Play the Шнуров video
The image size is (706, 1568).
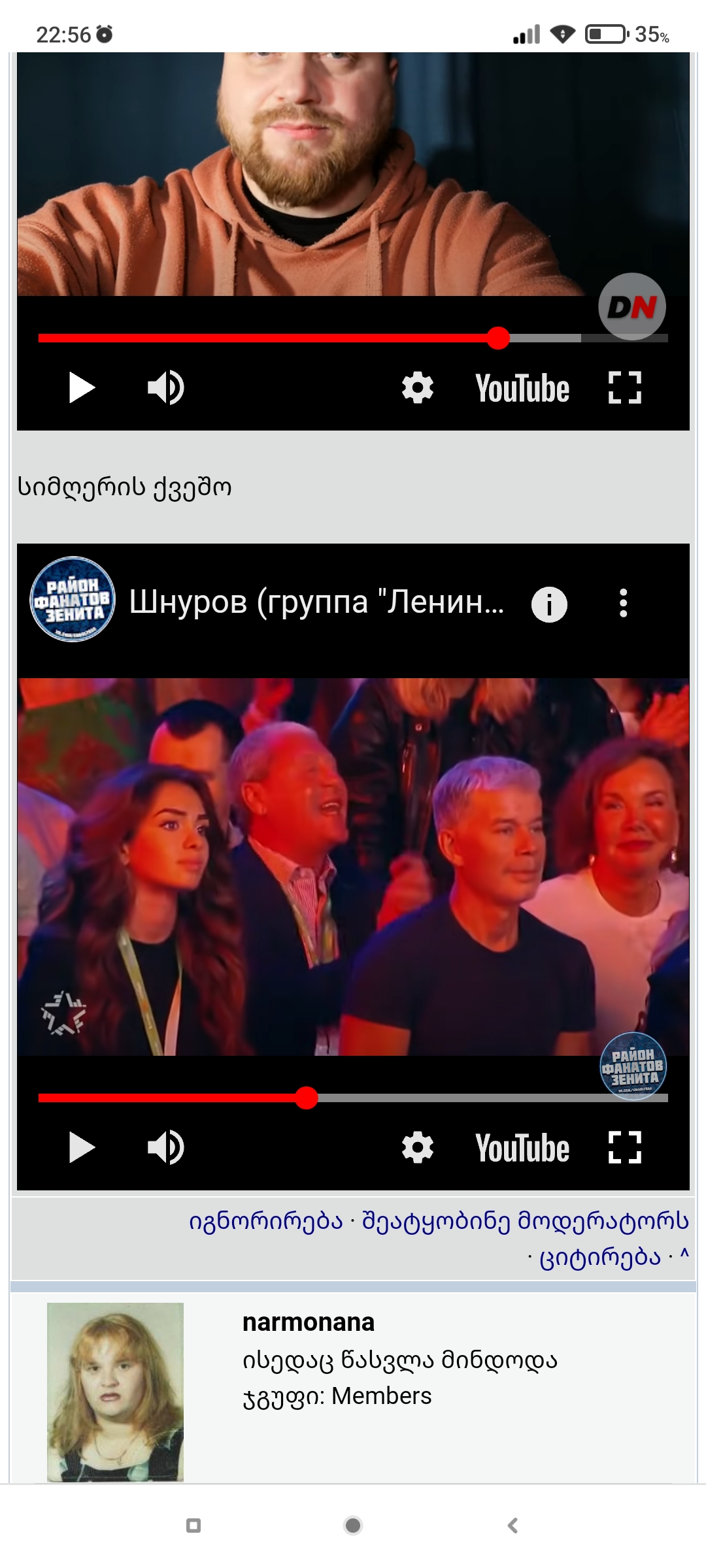coord(82,1148)
